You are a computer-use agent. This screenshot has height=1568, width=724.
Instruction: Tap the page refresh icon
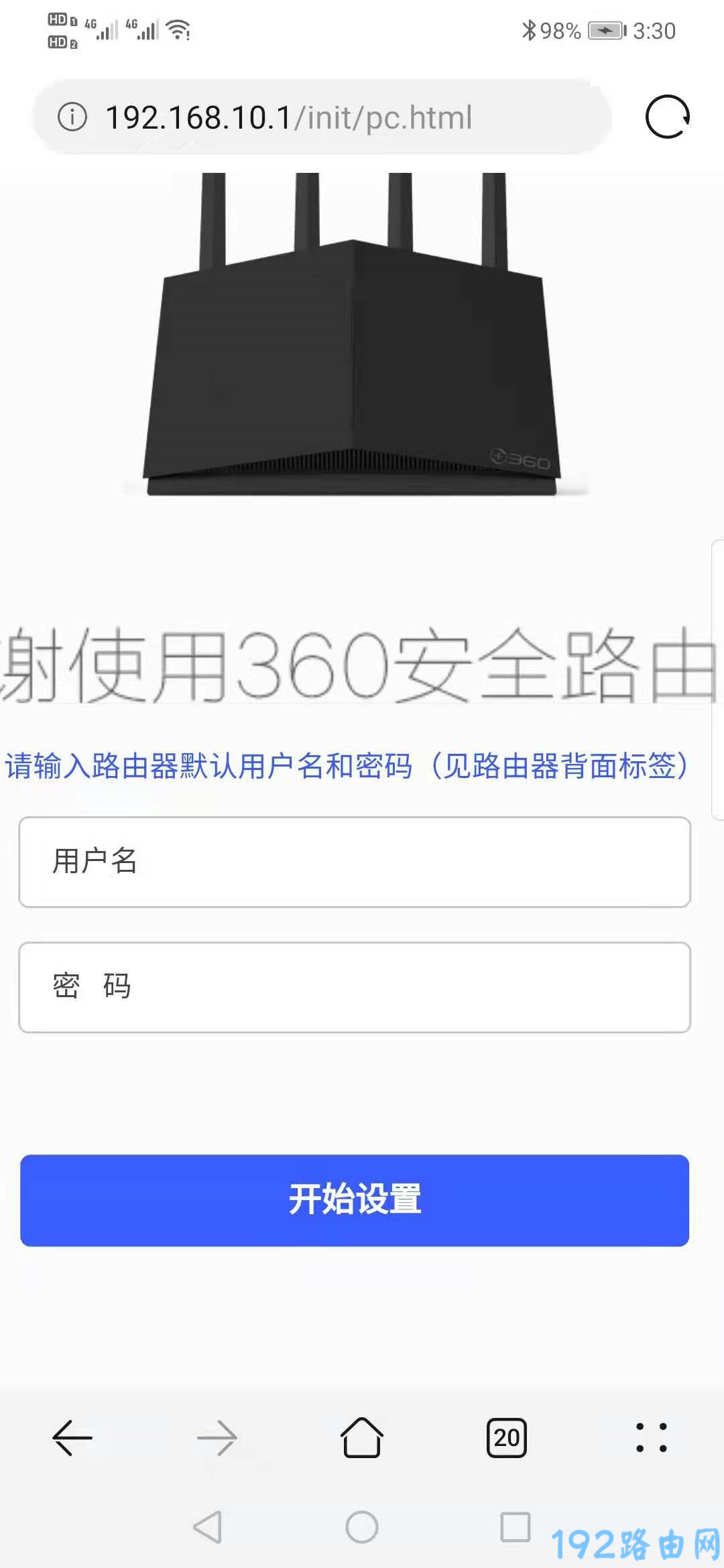[668, 118]
